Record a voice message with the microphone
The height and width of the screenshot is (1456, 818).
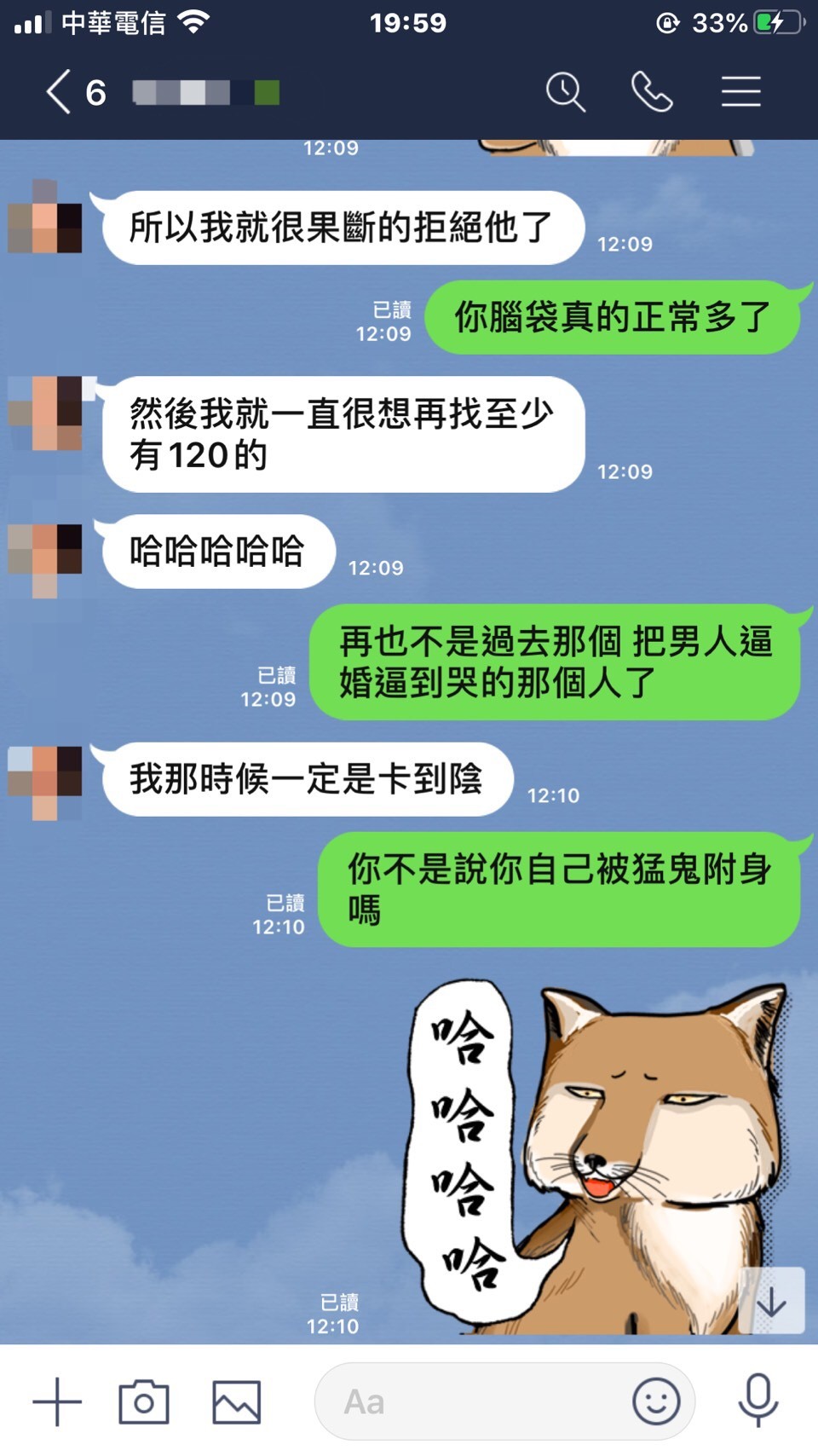tap(758, 1401)
